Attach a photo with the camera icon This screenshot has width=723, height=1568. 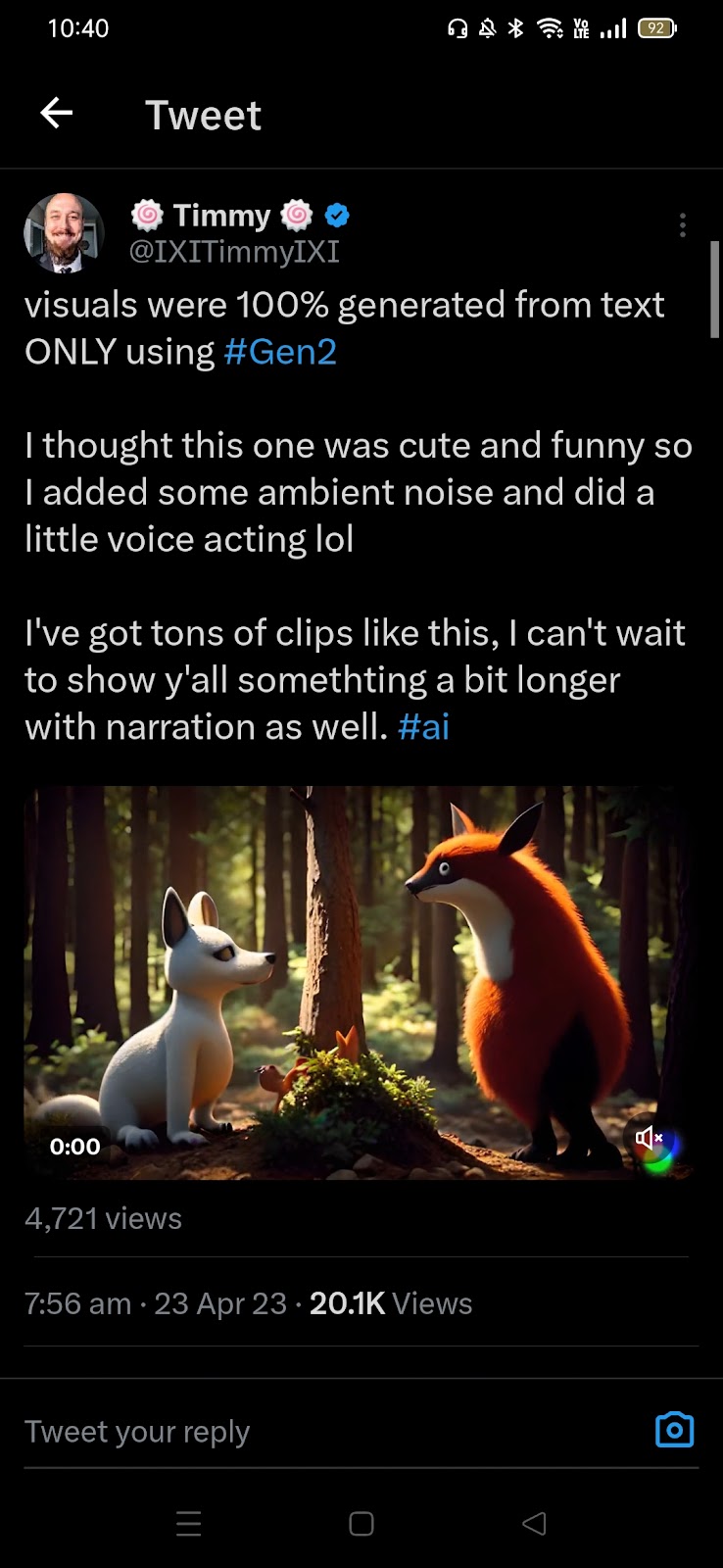674,1430
